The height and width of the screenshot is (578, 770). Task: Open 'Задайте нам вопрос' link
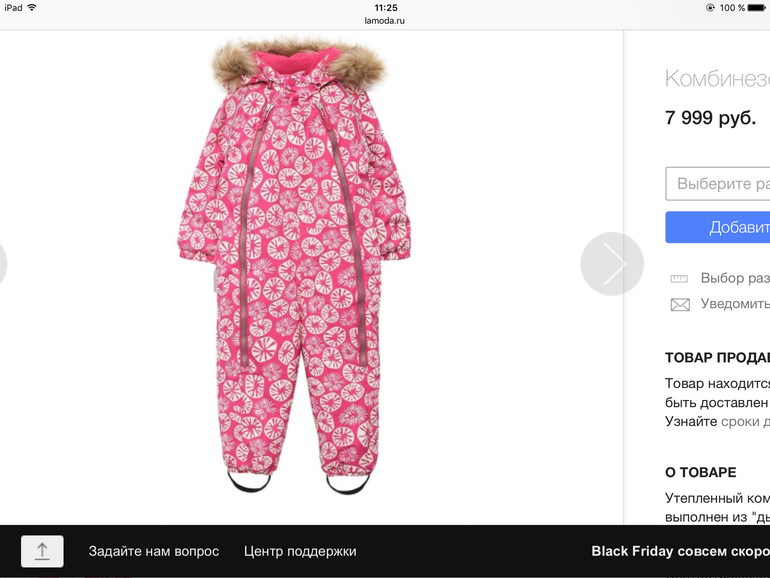coord(153,551)
